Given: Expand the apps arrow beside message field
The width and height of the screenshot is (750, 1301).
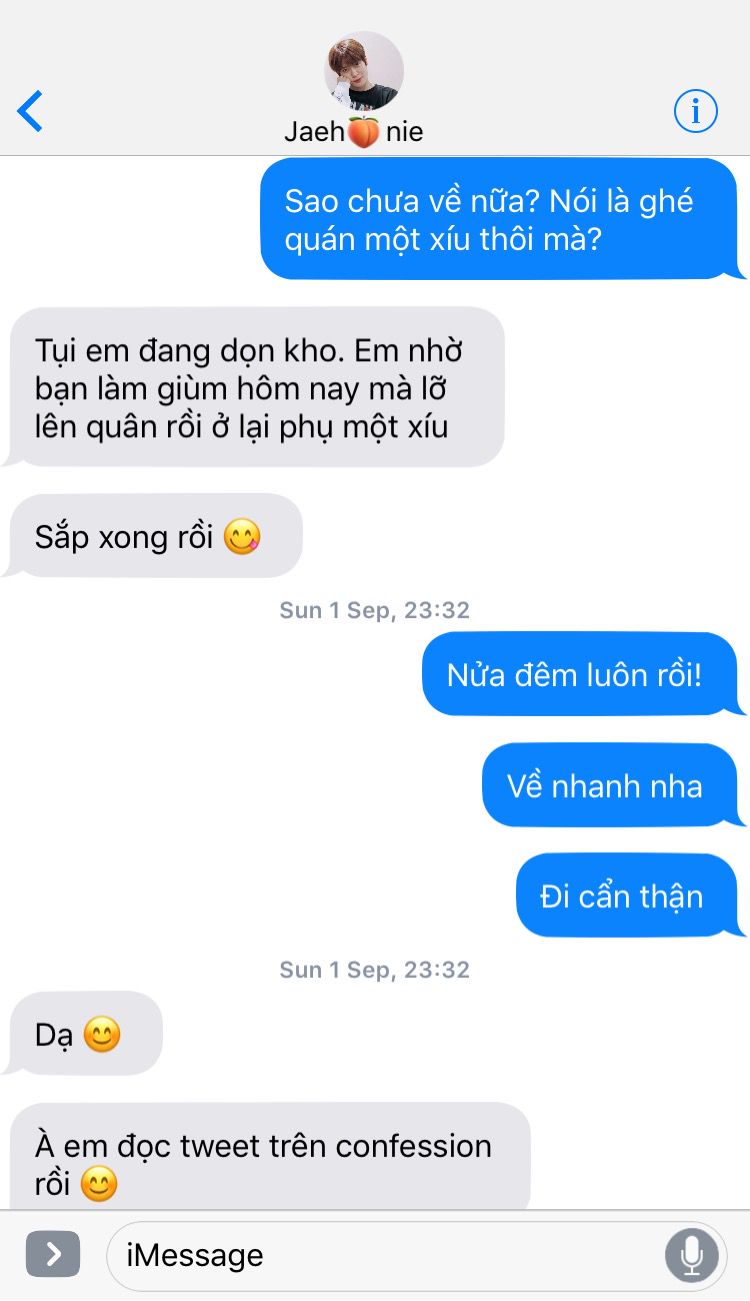Looking at the screenshot, I should [53, 1255].
